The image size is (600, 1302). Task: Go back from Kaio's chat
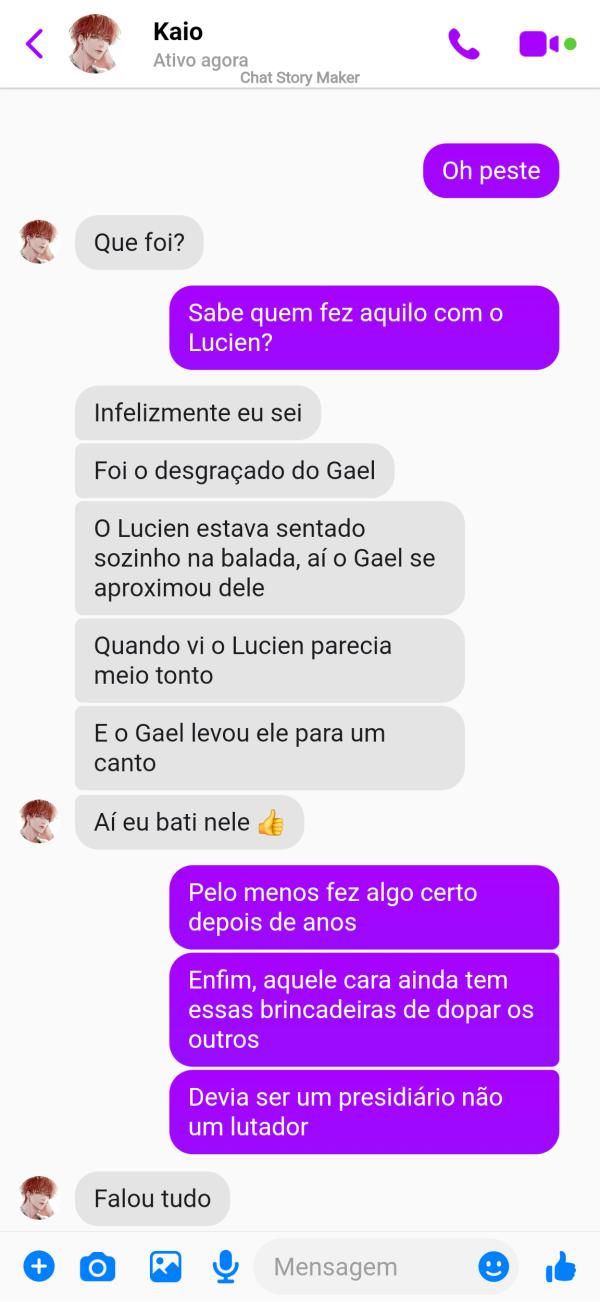tap(35, 44)
